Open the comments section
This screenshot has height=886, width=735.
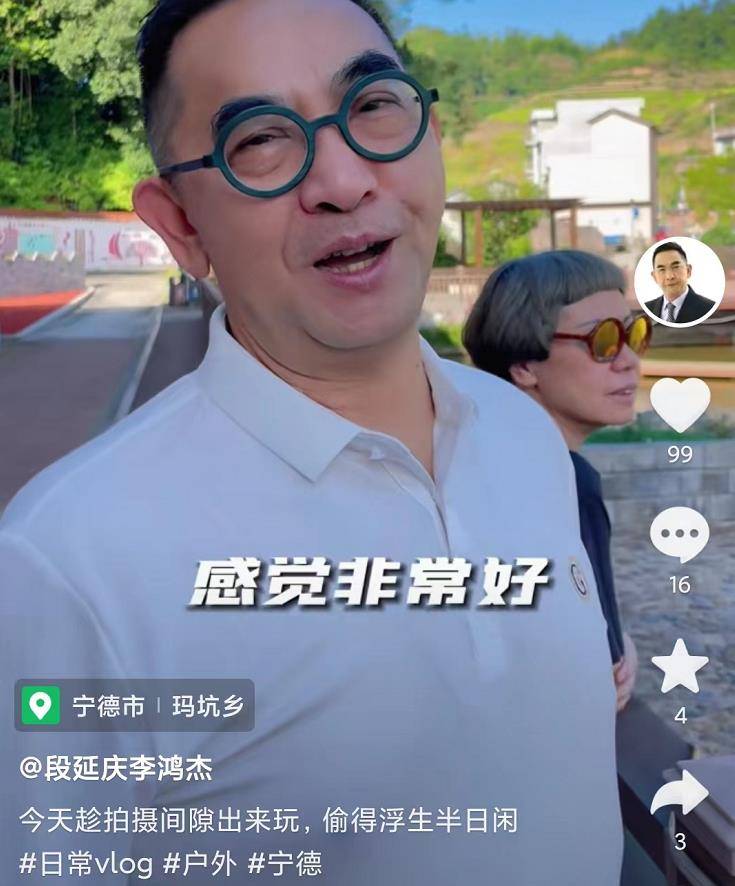(x=680, y=535)
